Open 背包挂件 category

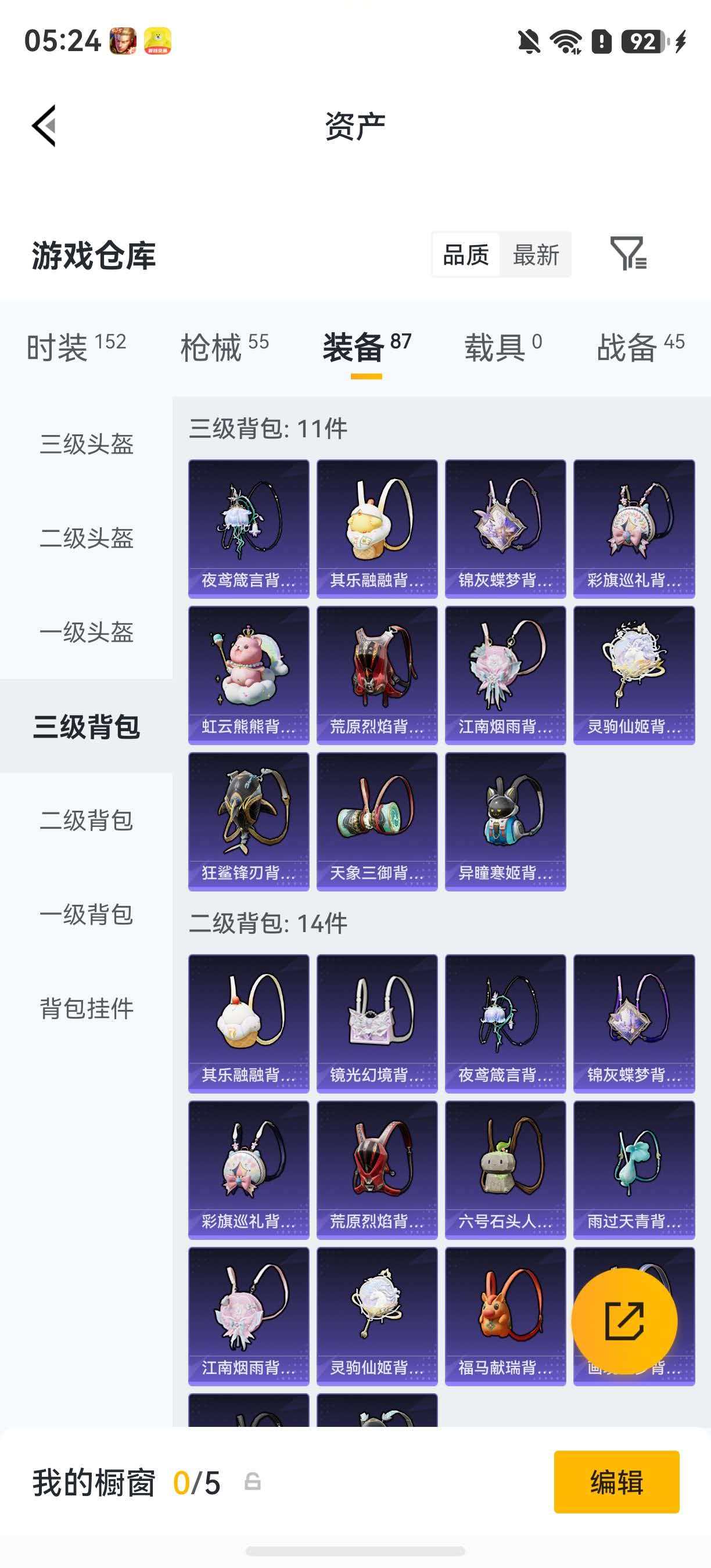pyautogui.click(x=87, y=1008)
